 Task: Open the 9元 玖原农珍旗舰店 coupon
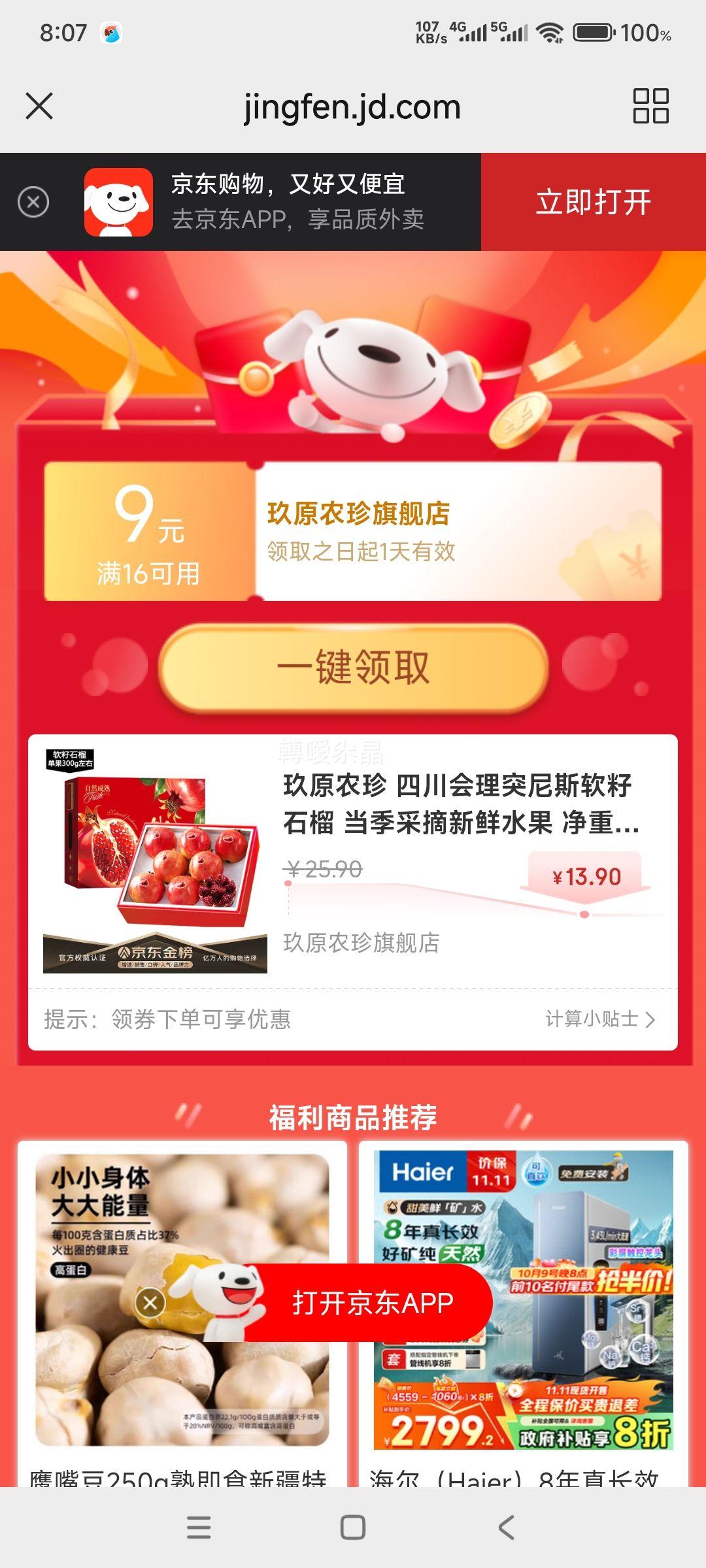[353, 531]
